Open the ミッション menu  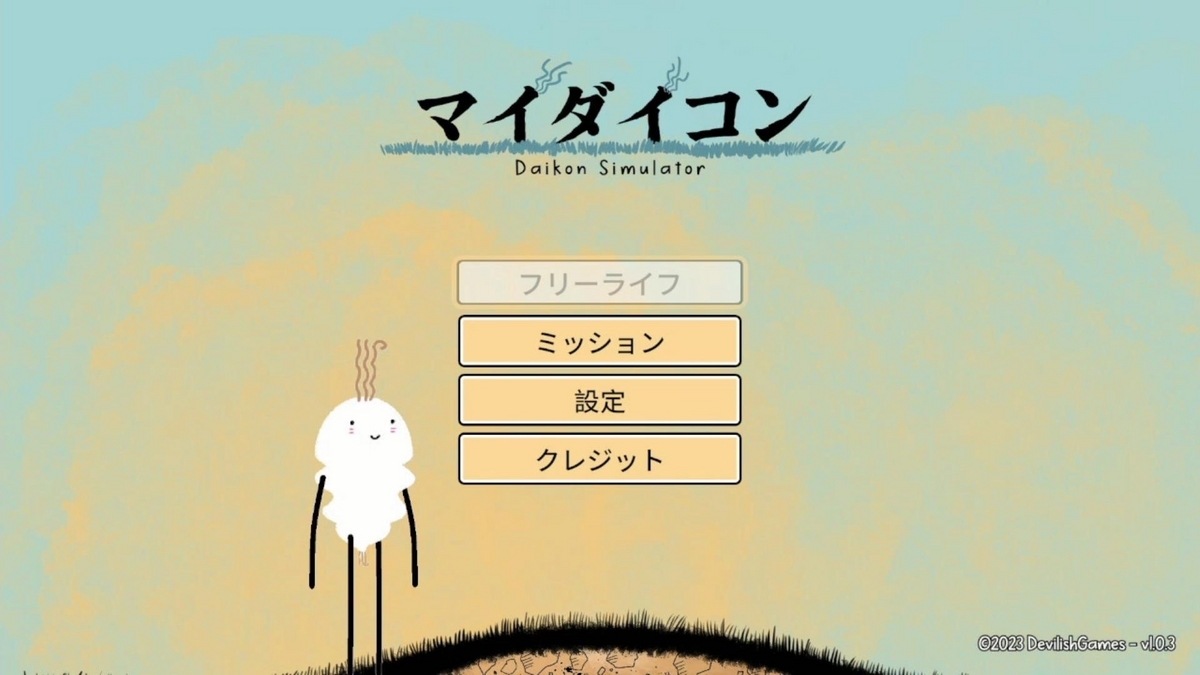coord(600,342)
